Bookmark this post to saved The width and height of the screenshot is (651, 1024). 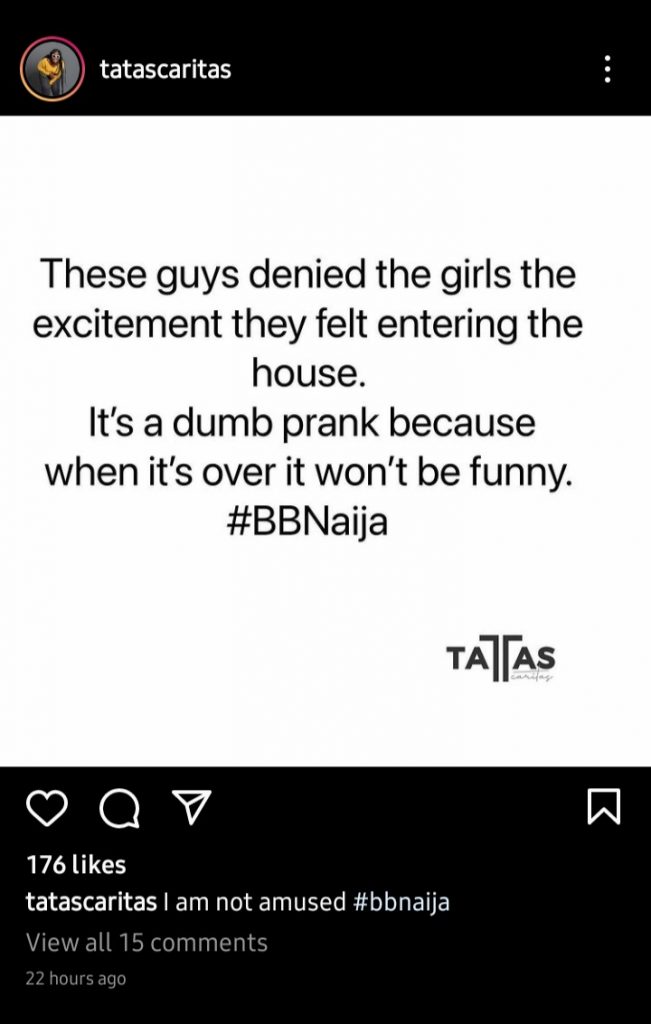[604, 807]
